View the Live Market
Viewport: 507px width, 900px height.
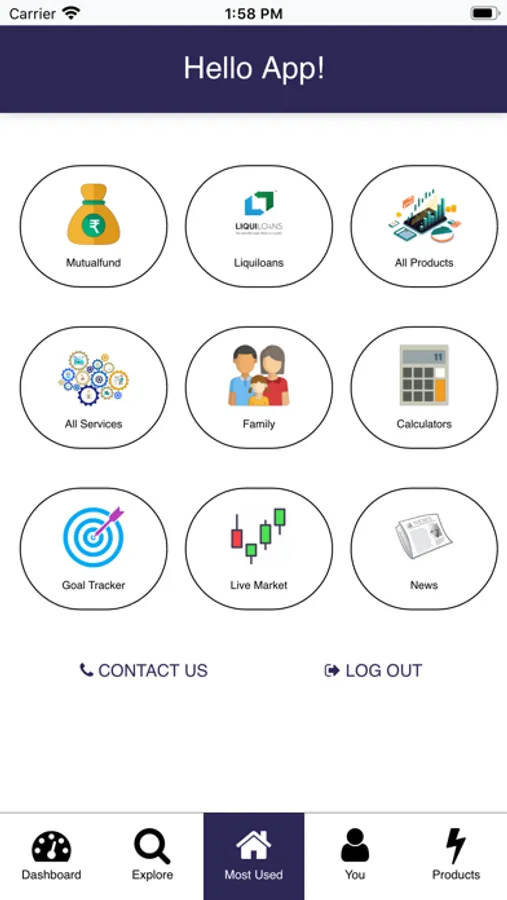(x=259, y=549)
